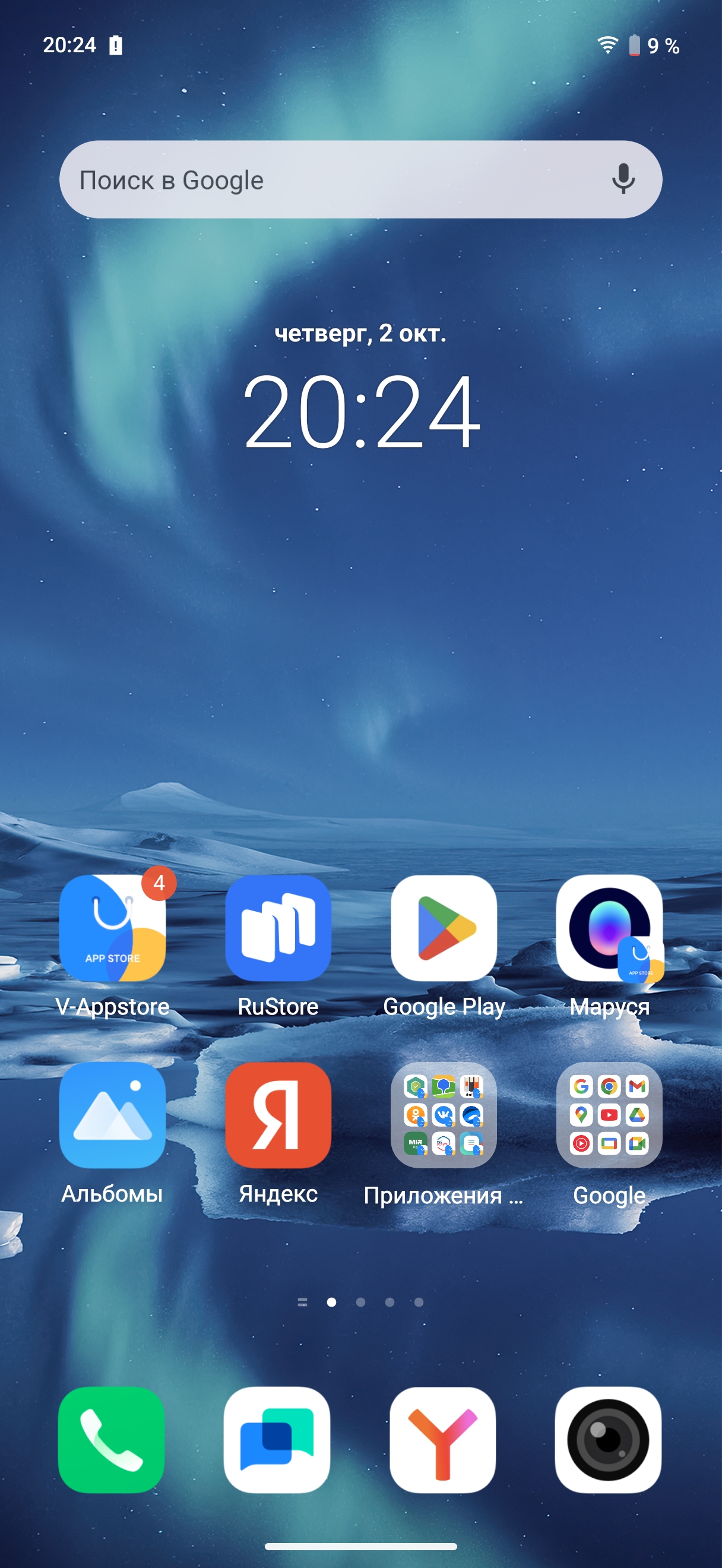This screenshot has width=722, height=1568.
Task: Open the Camera app
Action: click(607, 1440)
